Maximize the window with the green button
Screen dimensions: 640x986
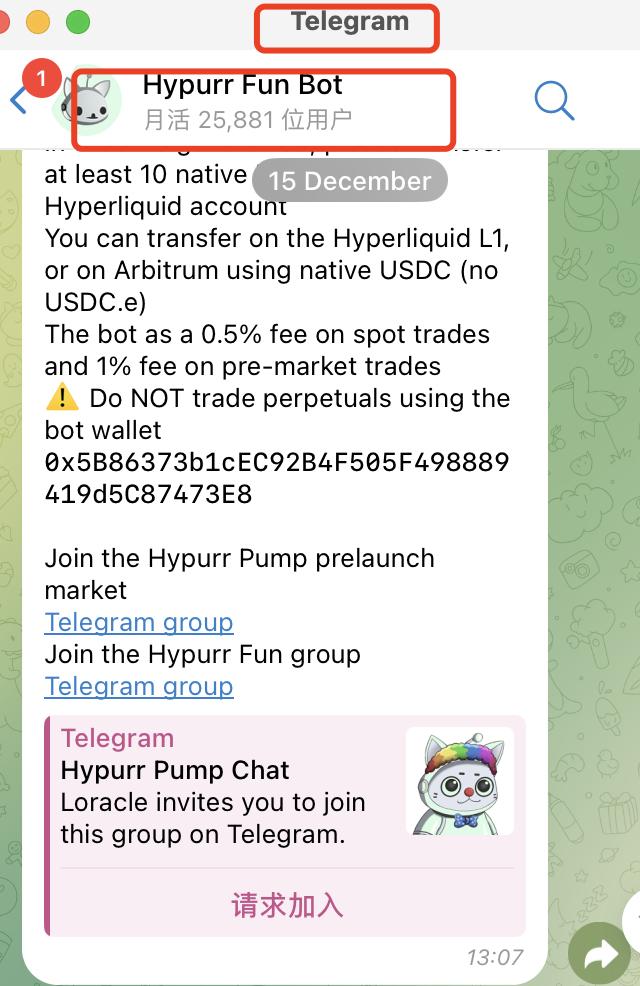pos(77,21)
